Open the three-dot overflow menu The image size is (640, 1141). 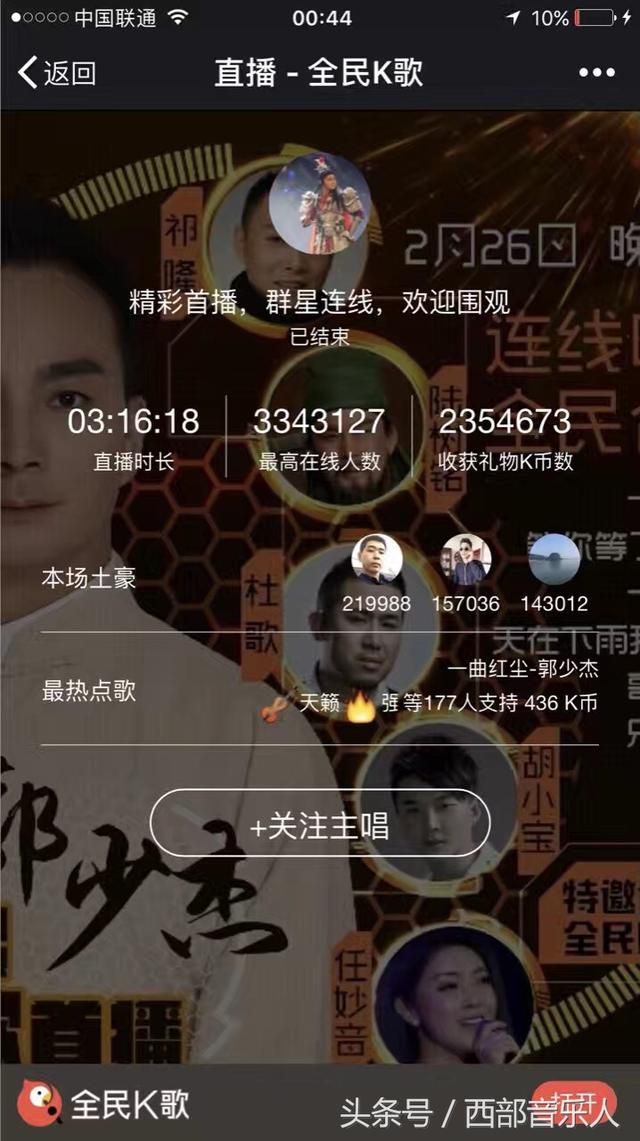[x=597, y=73]
